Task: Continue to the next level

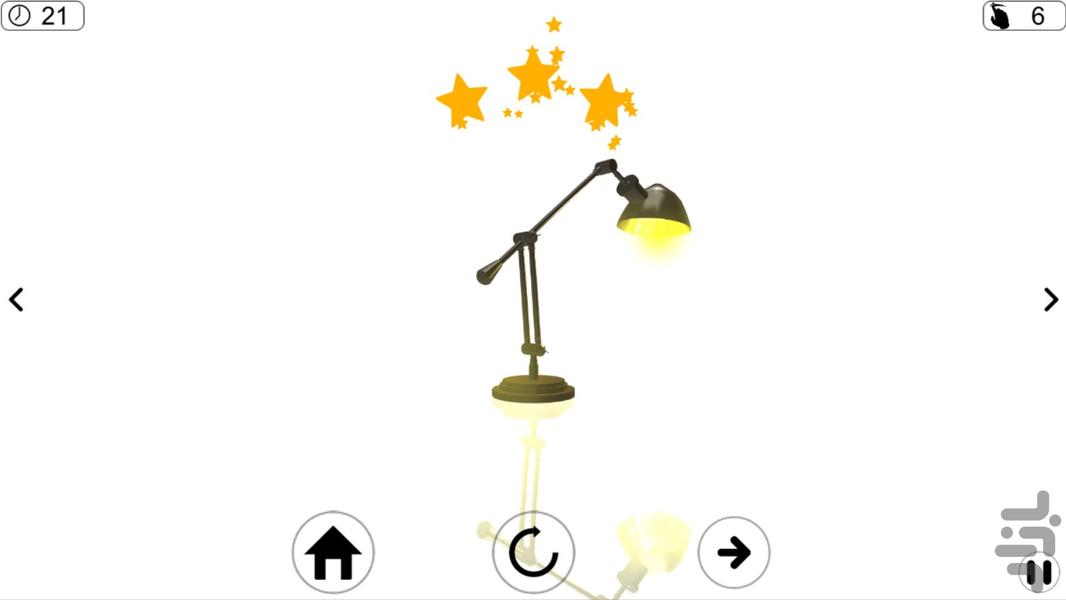Action: 734,552
